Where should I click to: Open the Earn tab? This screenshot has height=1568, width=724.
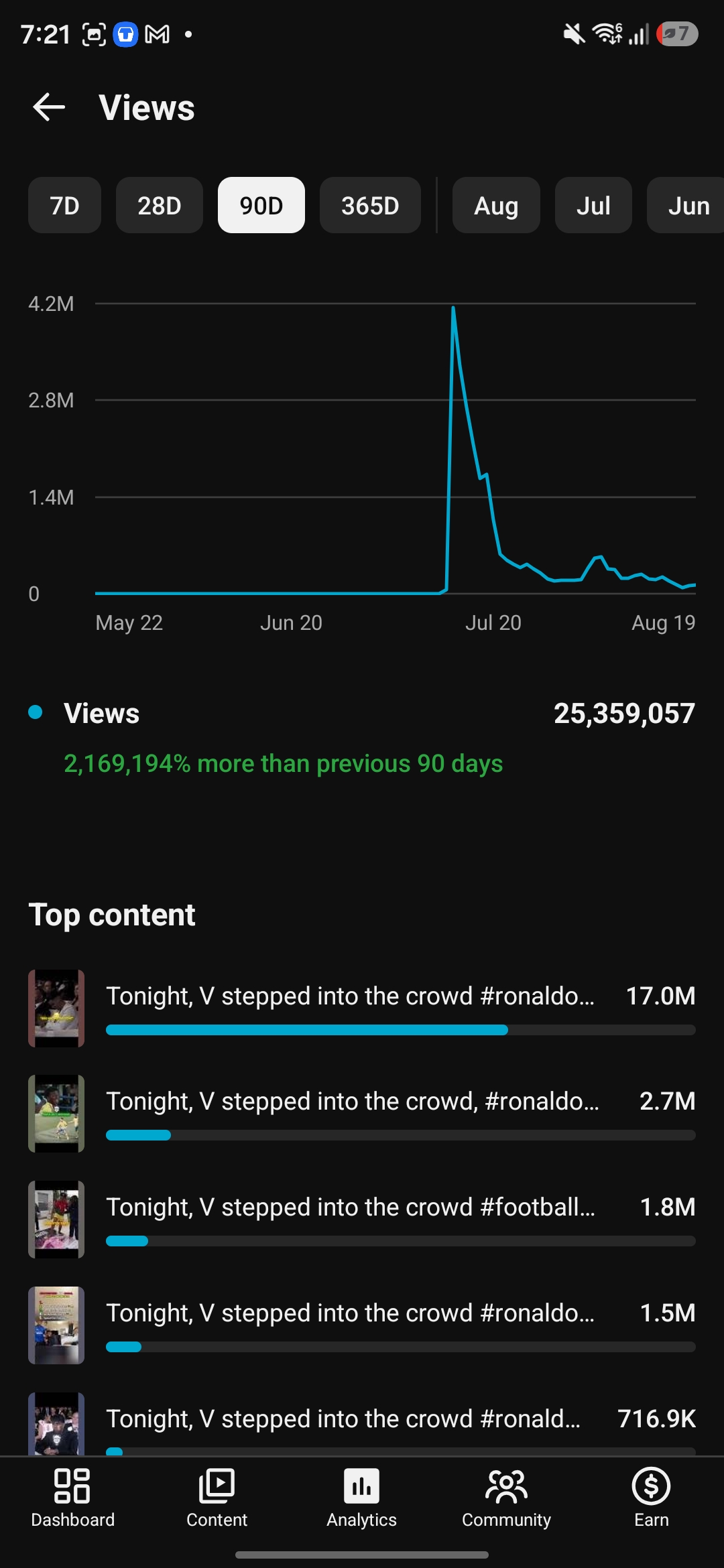tap(652, 1498)
